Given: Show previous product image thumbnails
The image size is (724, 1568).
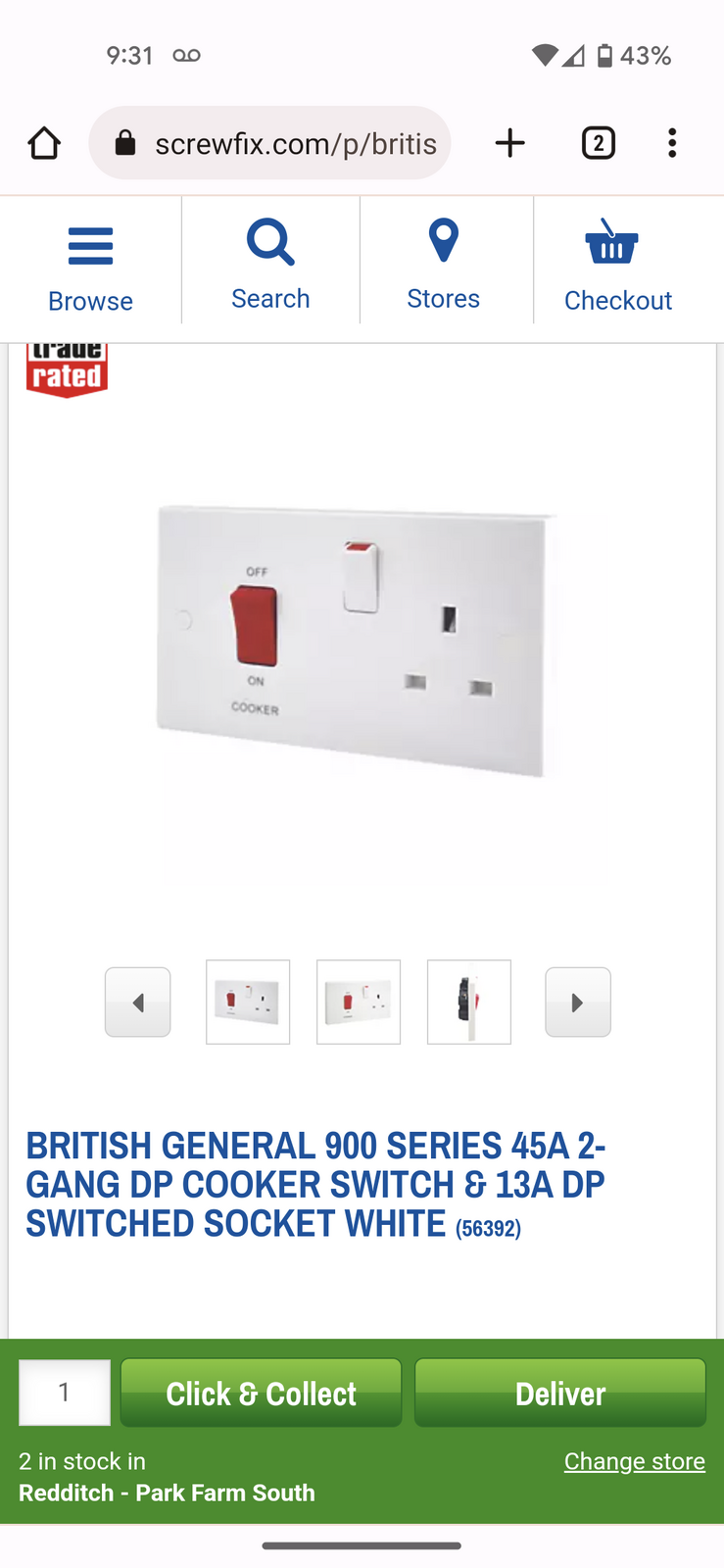Looking at the screenshot, I should pos(138,1002).
